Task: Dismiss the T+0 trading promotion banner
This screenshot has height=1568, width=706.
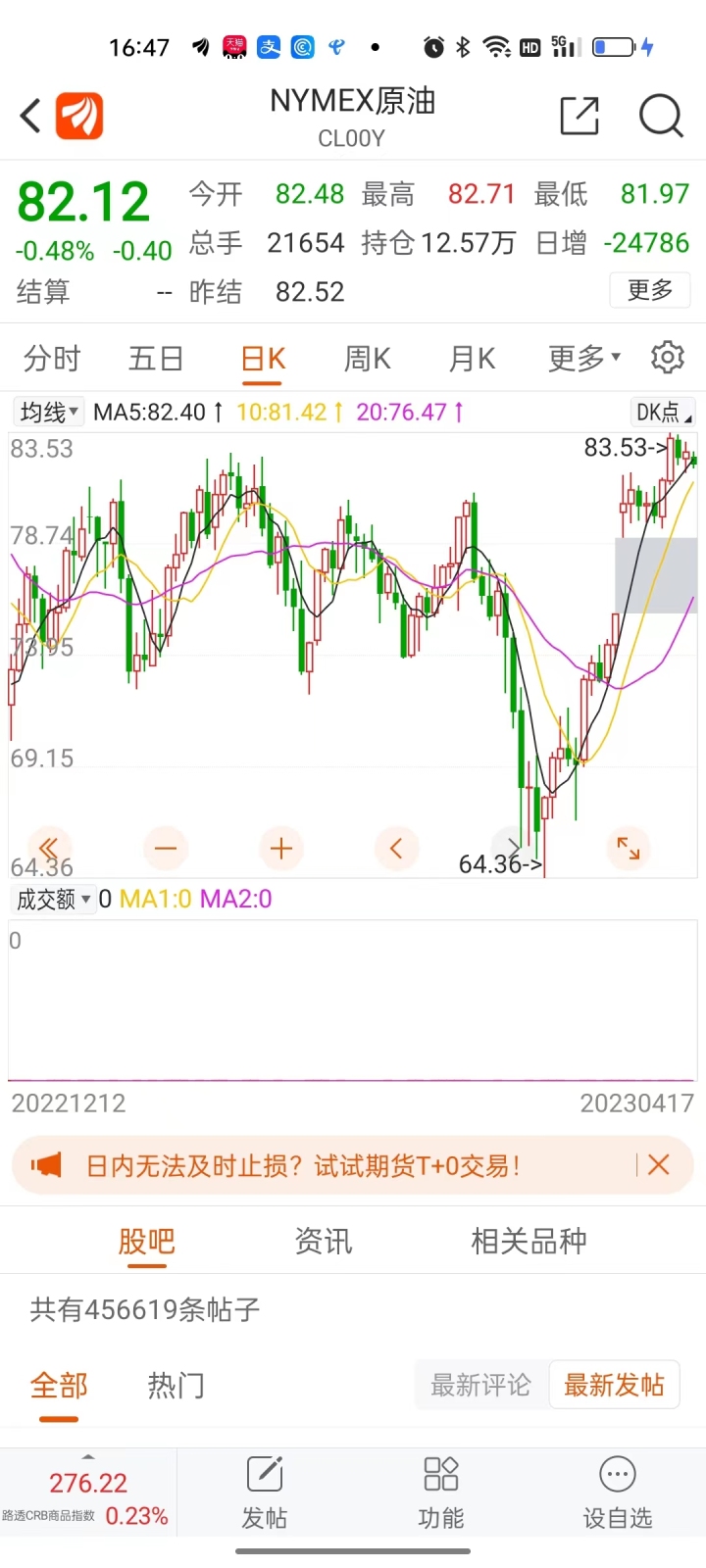Action: point(659,1164)
